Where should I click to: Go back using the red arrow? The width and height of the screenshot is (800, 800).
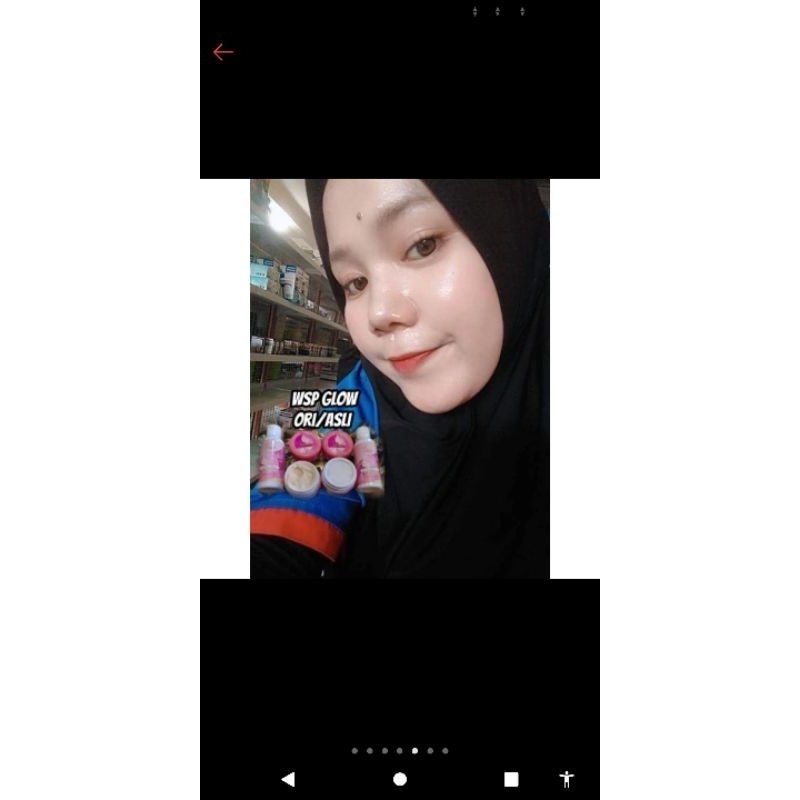(223, 52)
